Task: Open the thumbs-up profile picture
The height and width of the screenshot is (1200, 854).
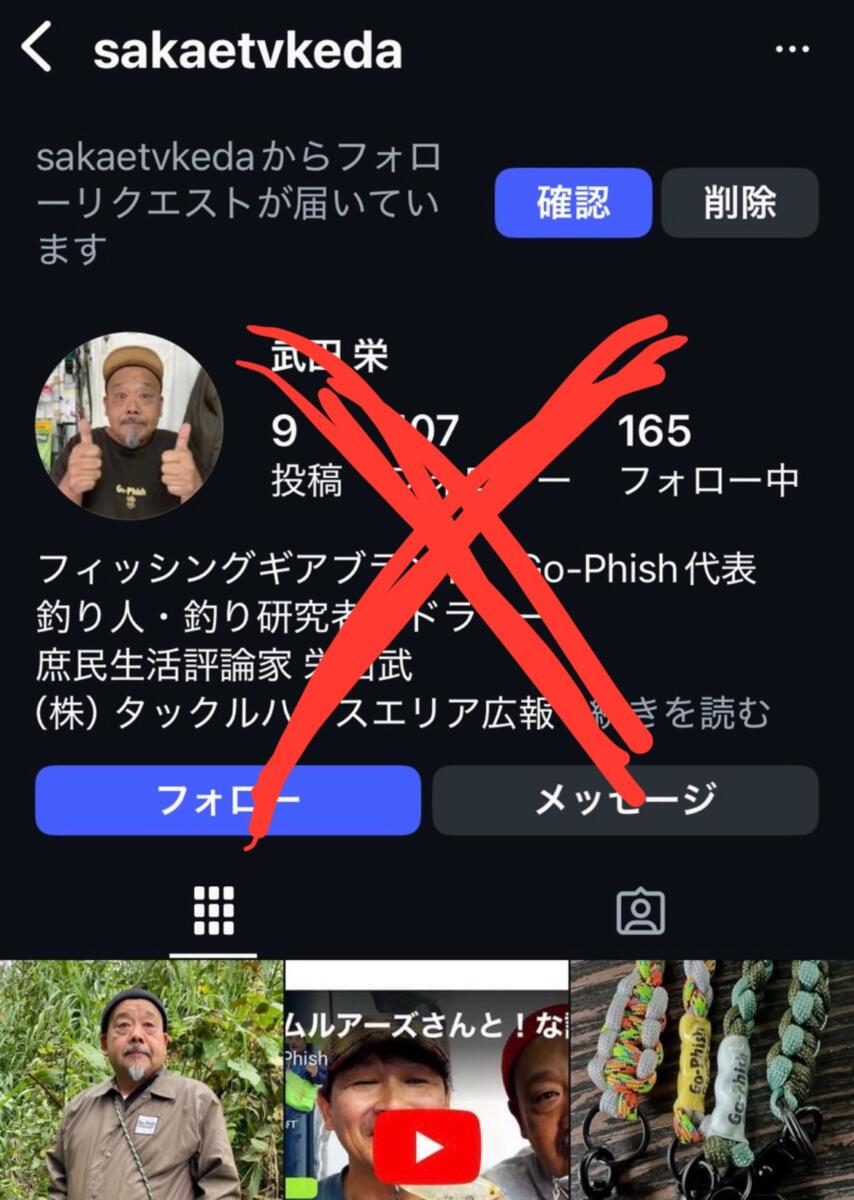Action: point(129,426)
